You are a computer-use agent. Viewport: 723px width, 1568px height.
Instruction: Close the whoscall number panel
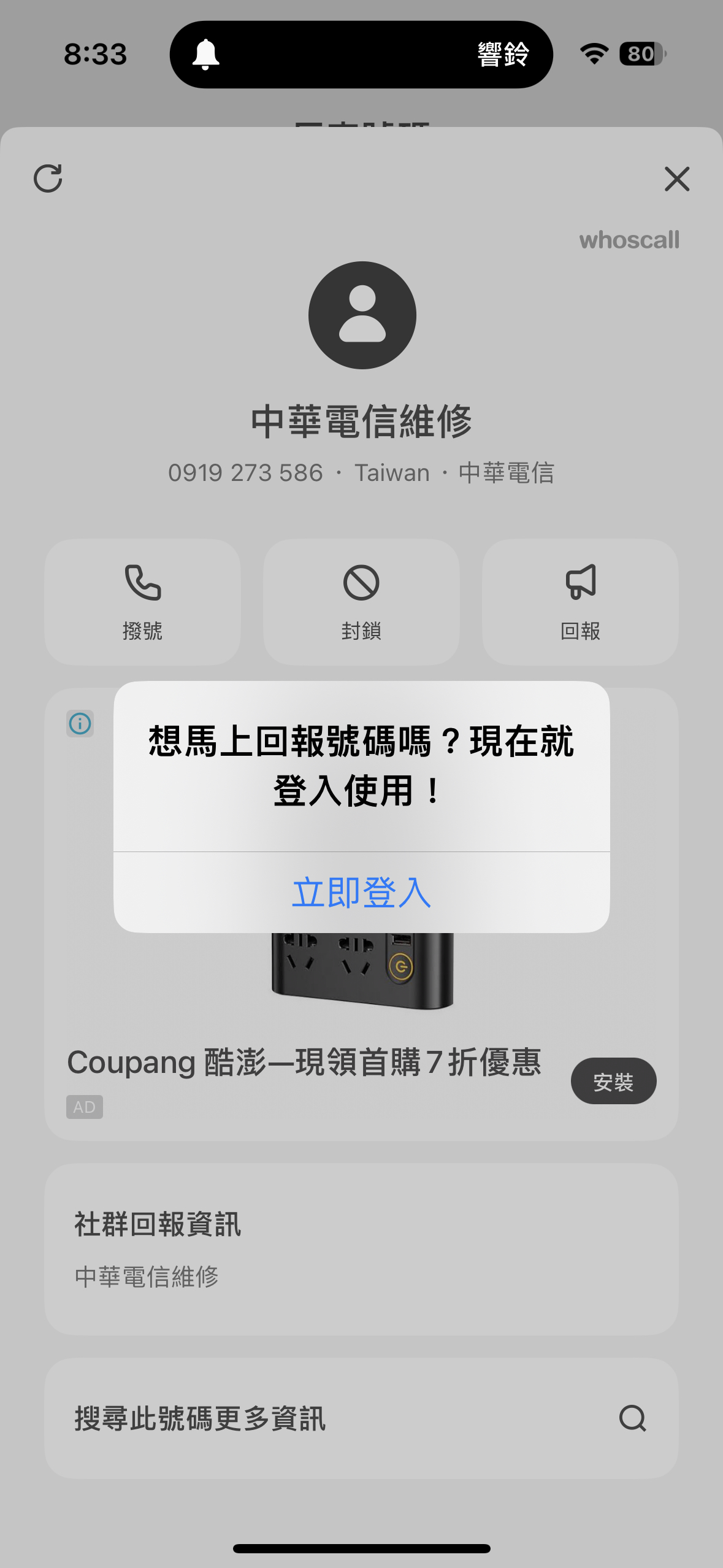[677, 179]
